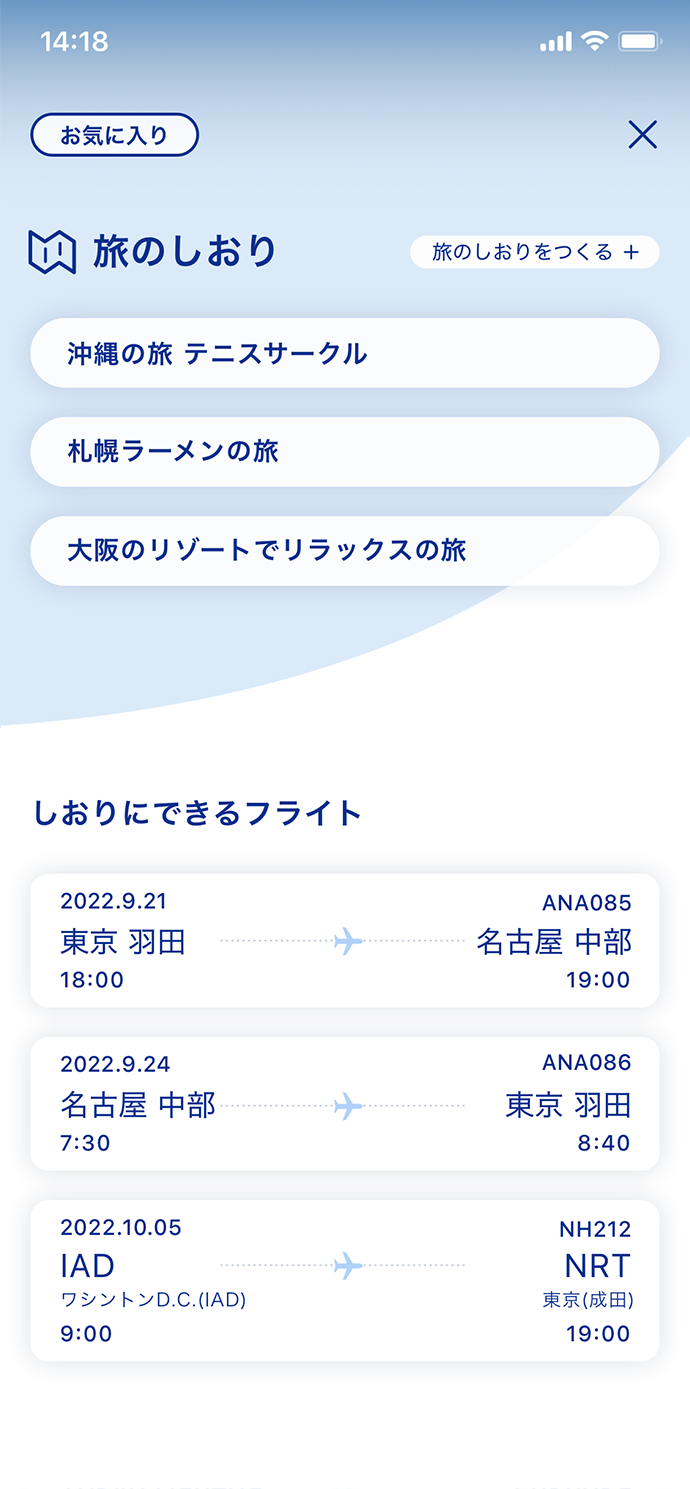Screen dimensions: 690x1489
Task: Open 大阪のリゾートでリラックスの旅 itinerary
Action: tap(344, 551)
